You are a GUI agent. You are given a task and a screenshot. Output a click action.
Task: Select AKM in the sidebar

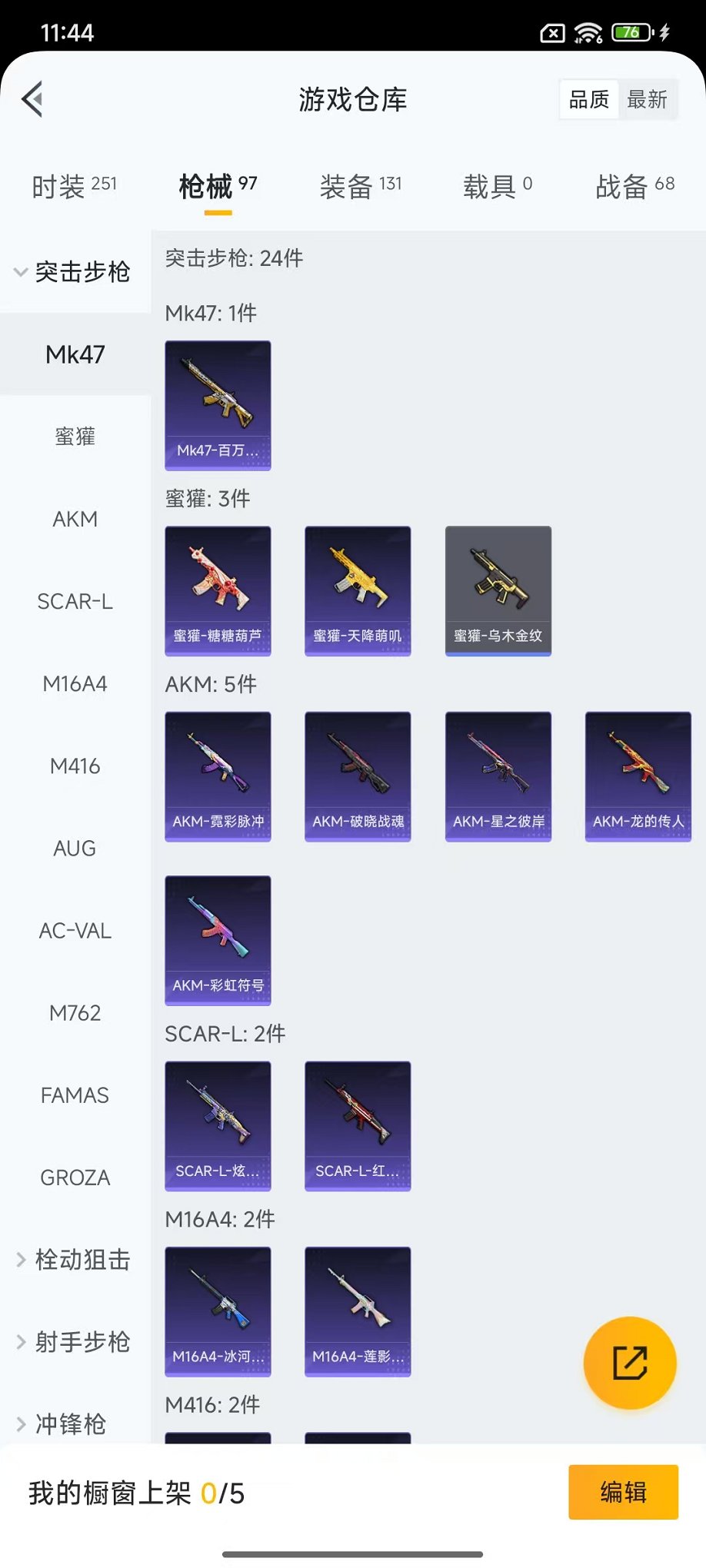(x=75, y=519)
